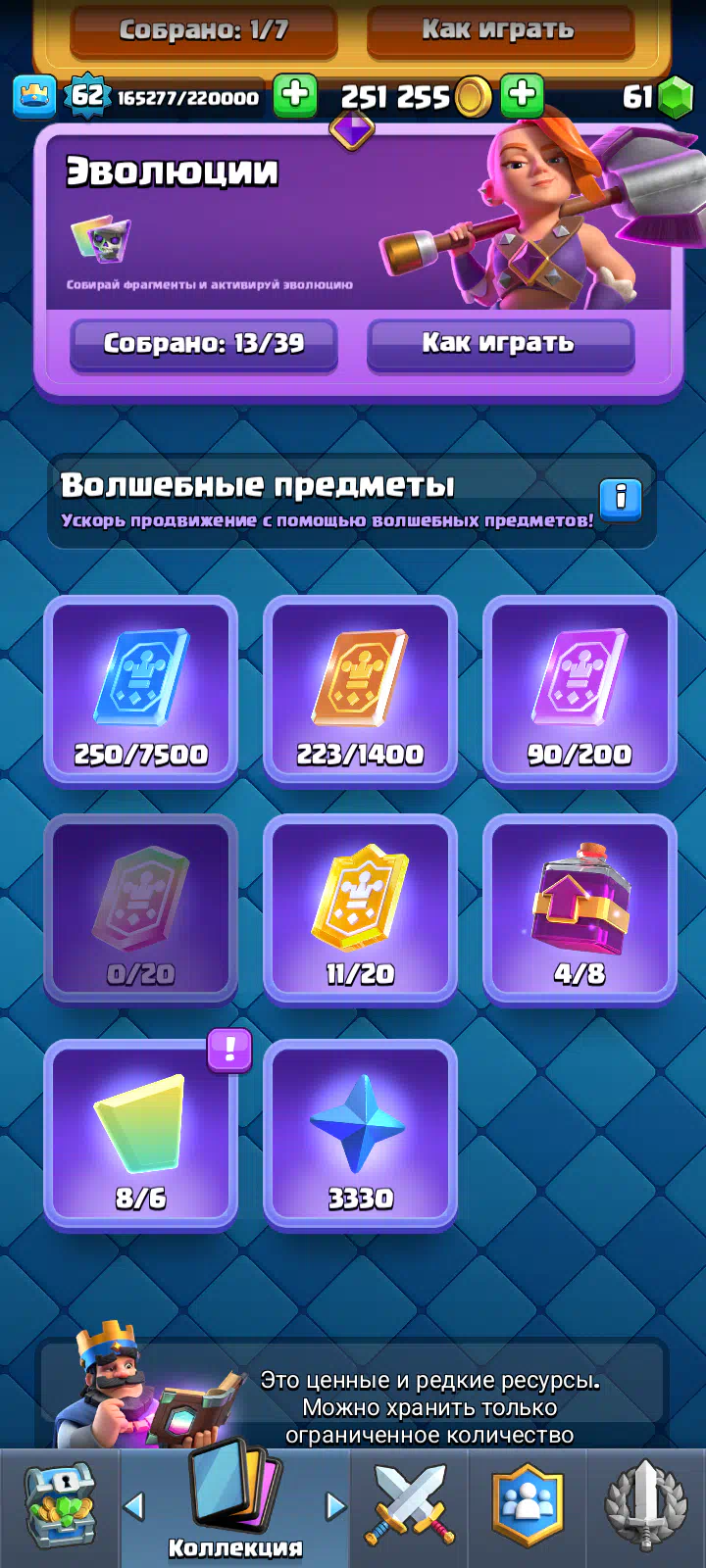
Task: Open Эволюции button Собрано: 13/39
Action: click(x=204, y=344)
